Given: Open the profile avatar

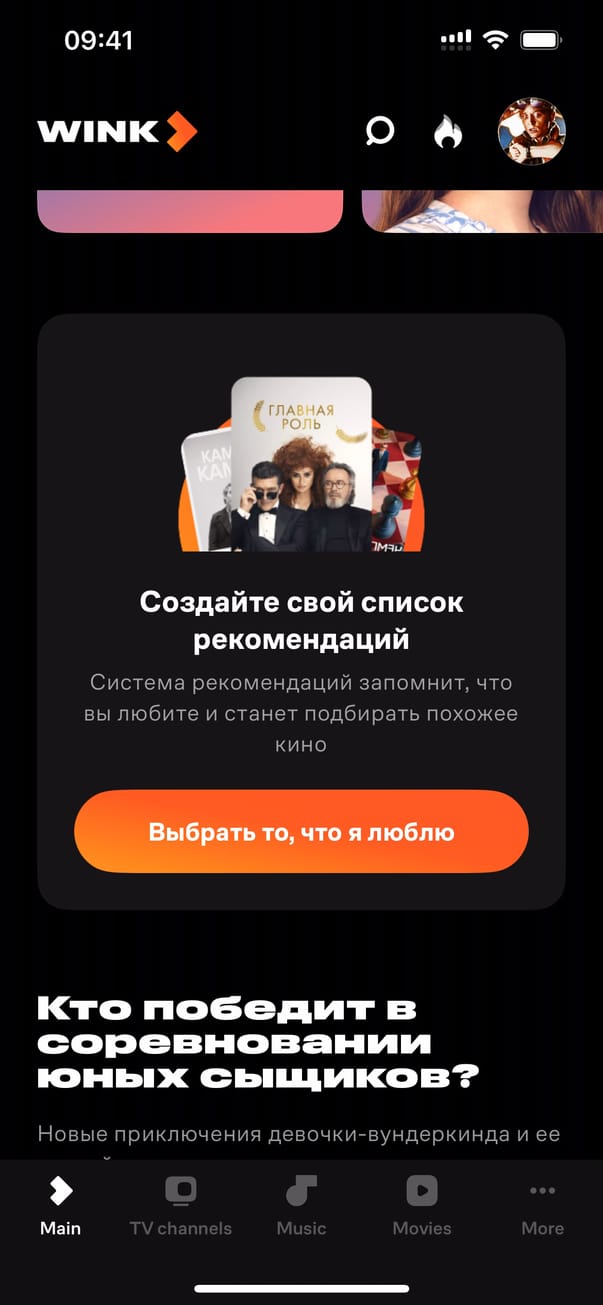Looking at the screenshot, I should point(532,131).
